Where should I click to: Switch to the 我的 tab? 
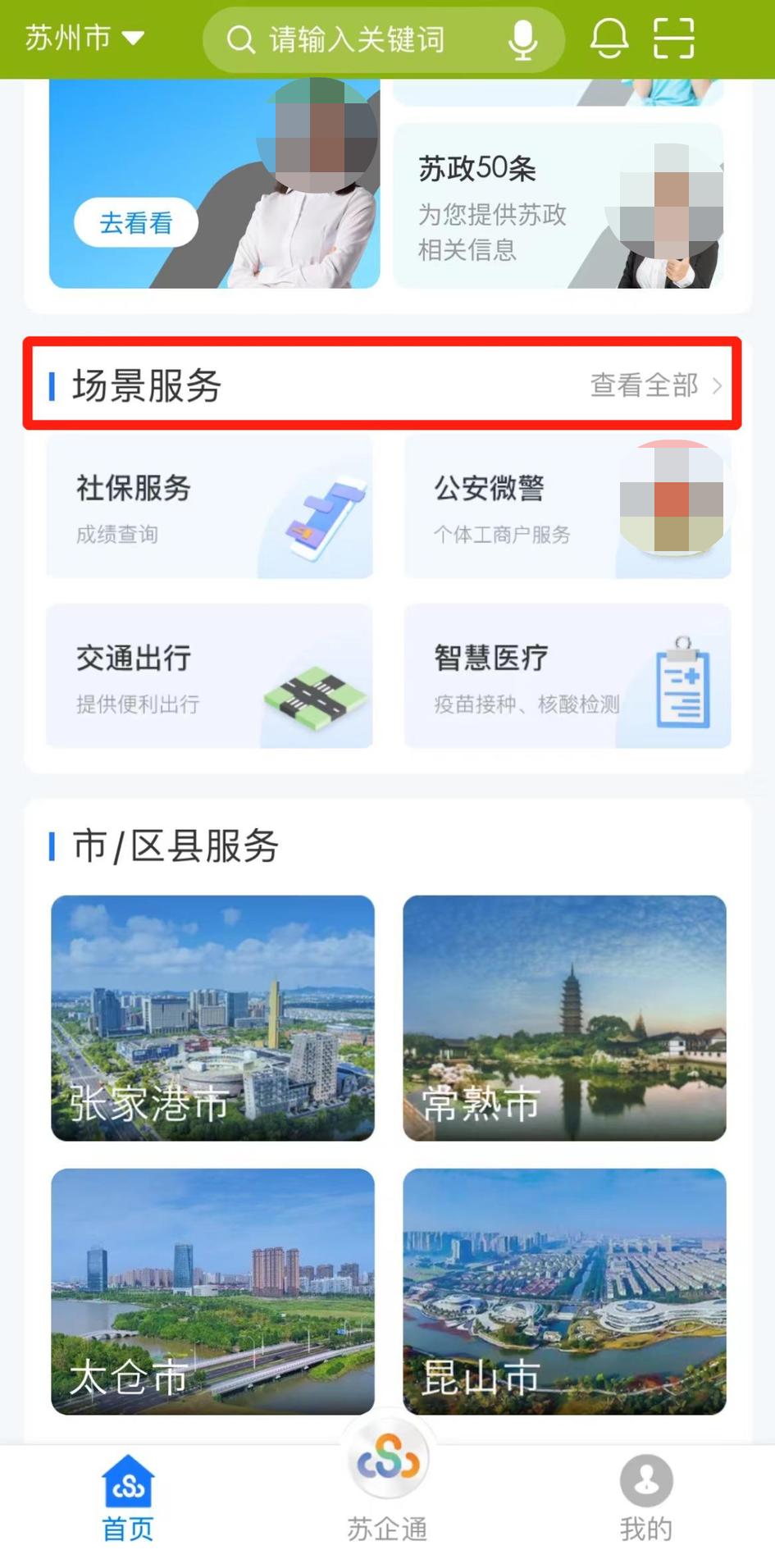coord(646,1499)
